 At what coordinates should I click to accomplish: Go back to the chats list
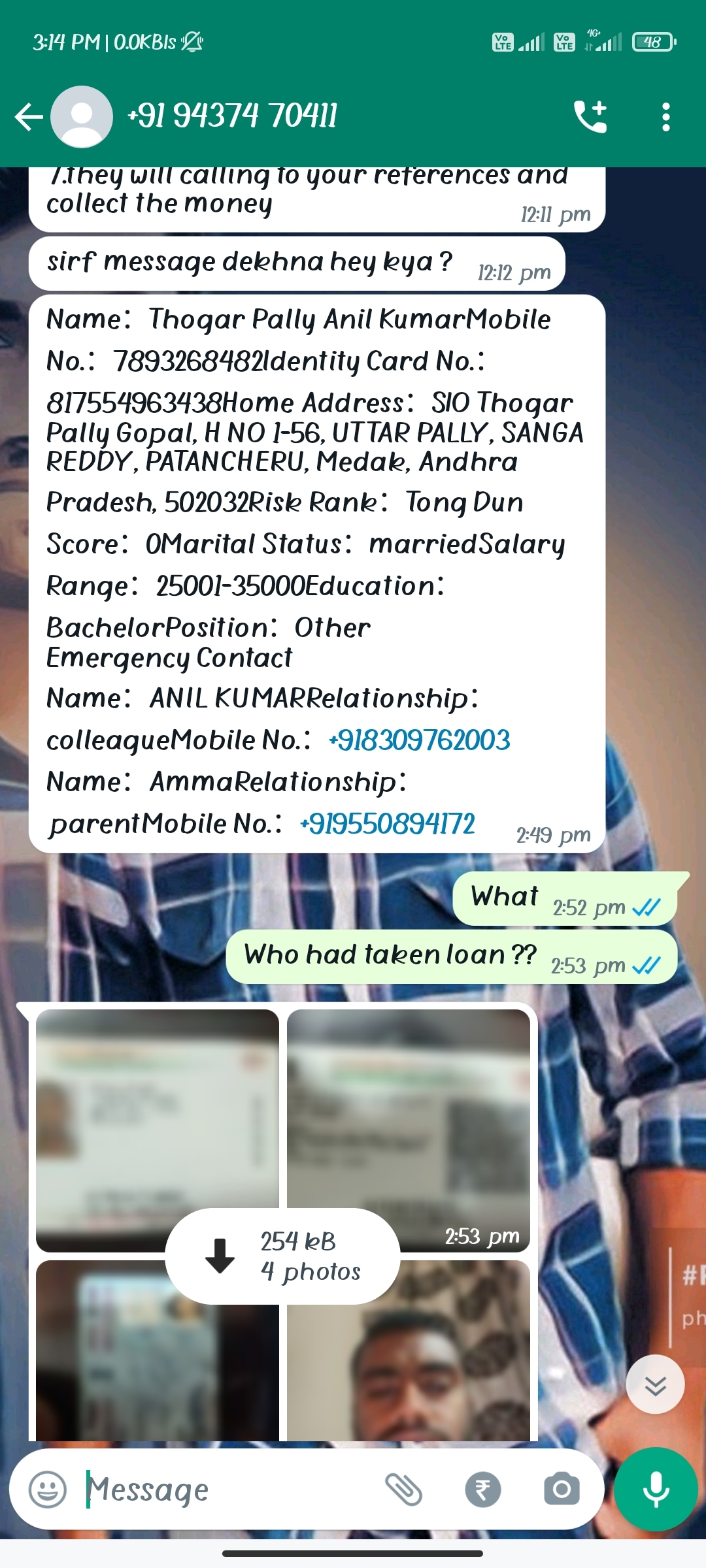click(29, 118)
